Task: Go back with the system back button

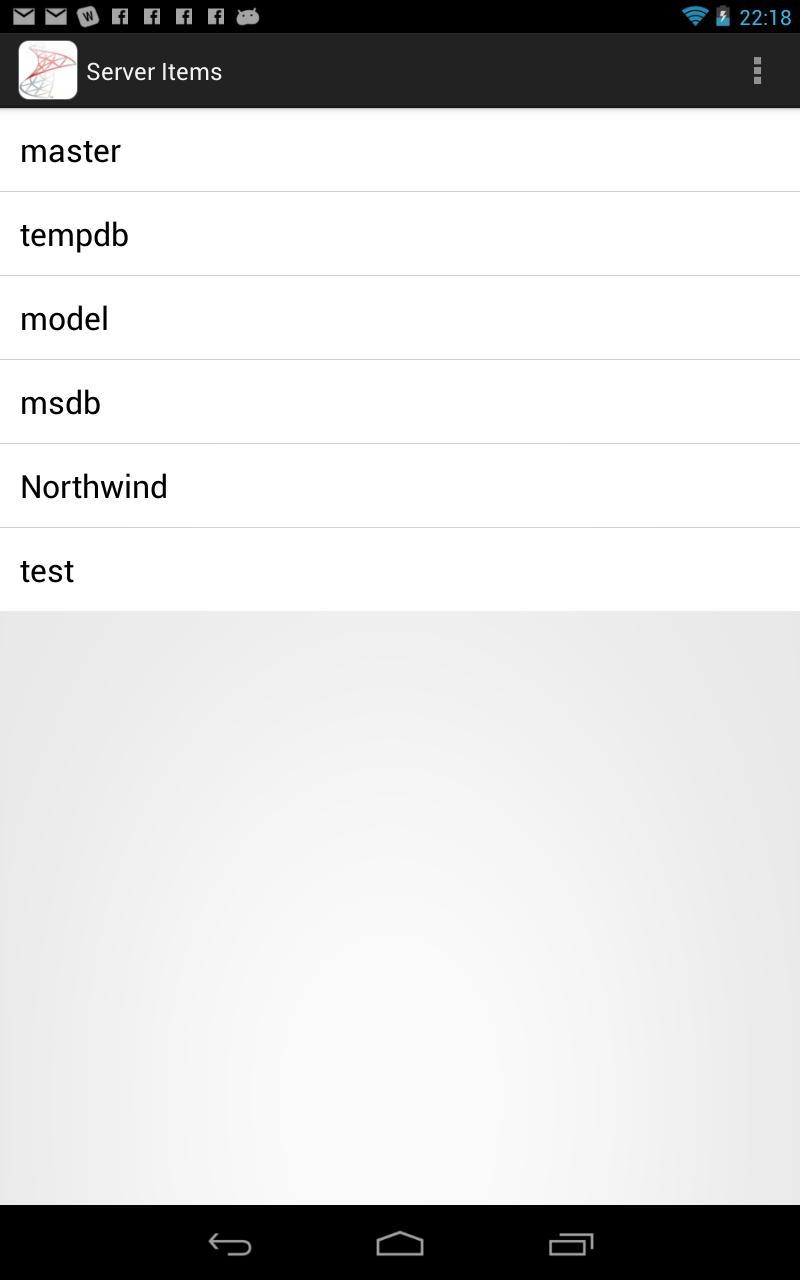Action: pos(230,1244)
